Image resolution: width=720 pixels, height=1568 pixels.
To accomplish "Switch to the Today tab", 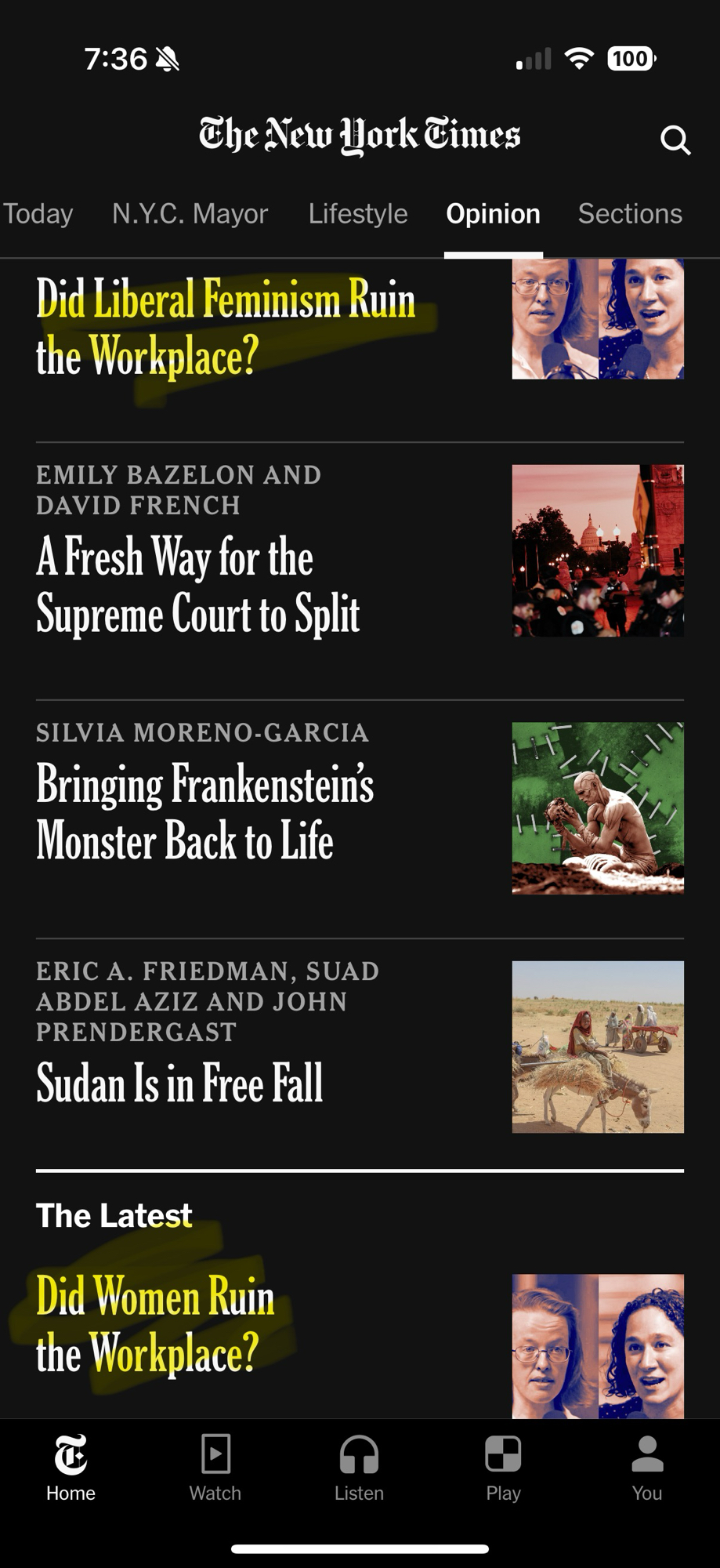I will tap(38, 214).
